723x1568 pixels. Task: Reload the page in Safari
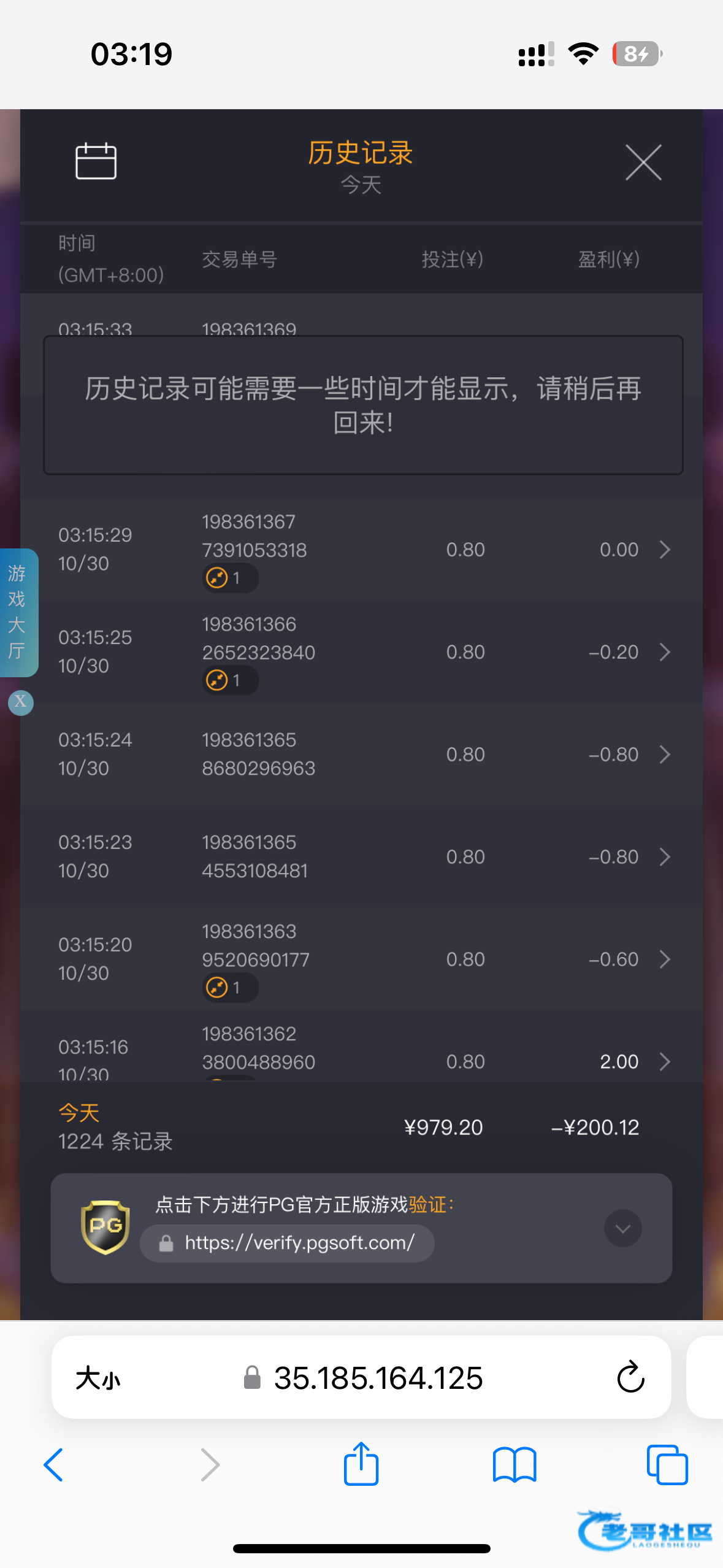[630, 1377]
